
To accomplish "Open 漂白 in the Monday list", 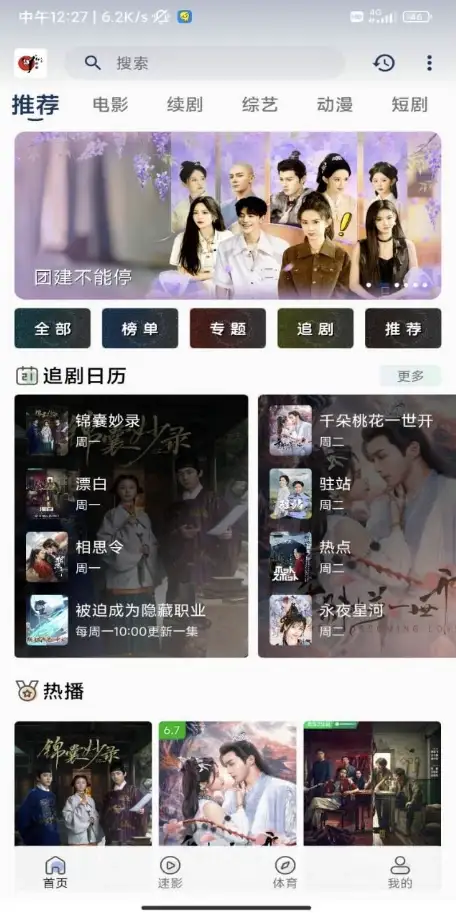I will (131, 494).
